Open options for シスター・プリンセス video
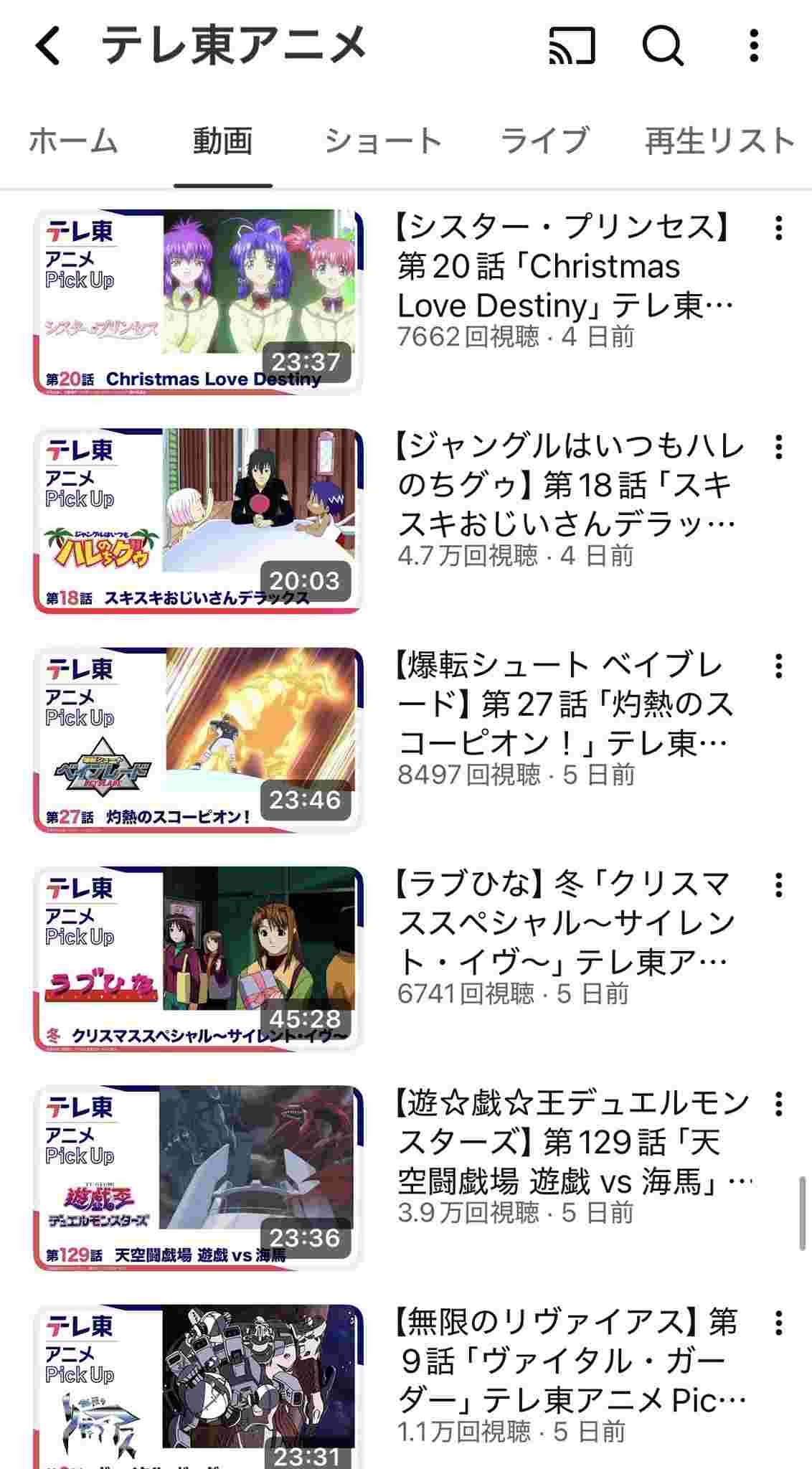The height and width of the screenshot is (1469, 812). click(x=778, y=228)
